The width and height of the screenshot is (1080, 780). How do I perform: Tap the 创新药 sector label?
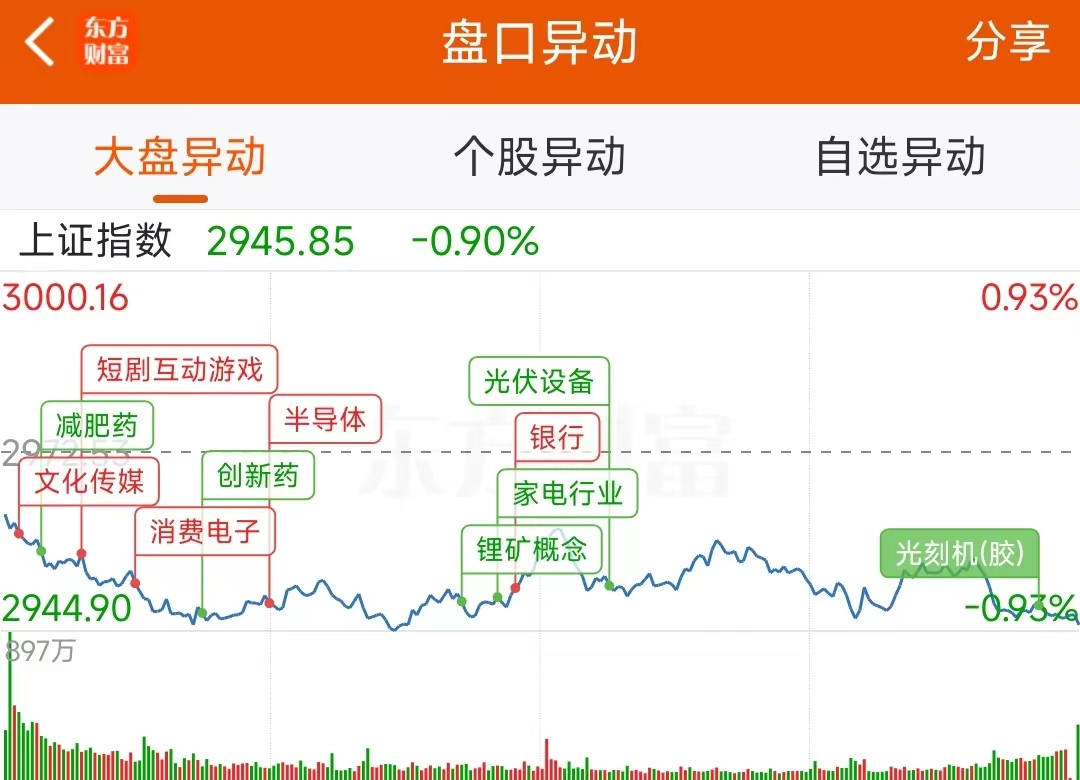point(258,475)
